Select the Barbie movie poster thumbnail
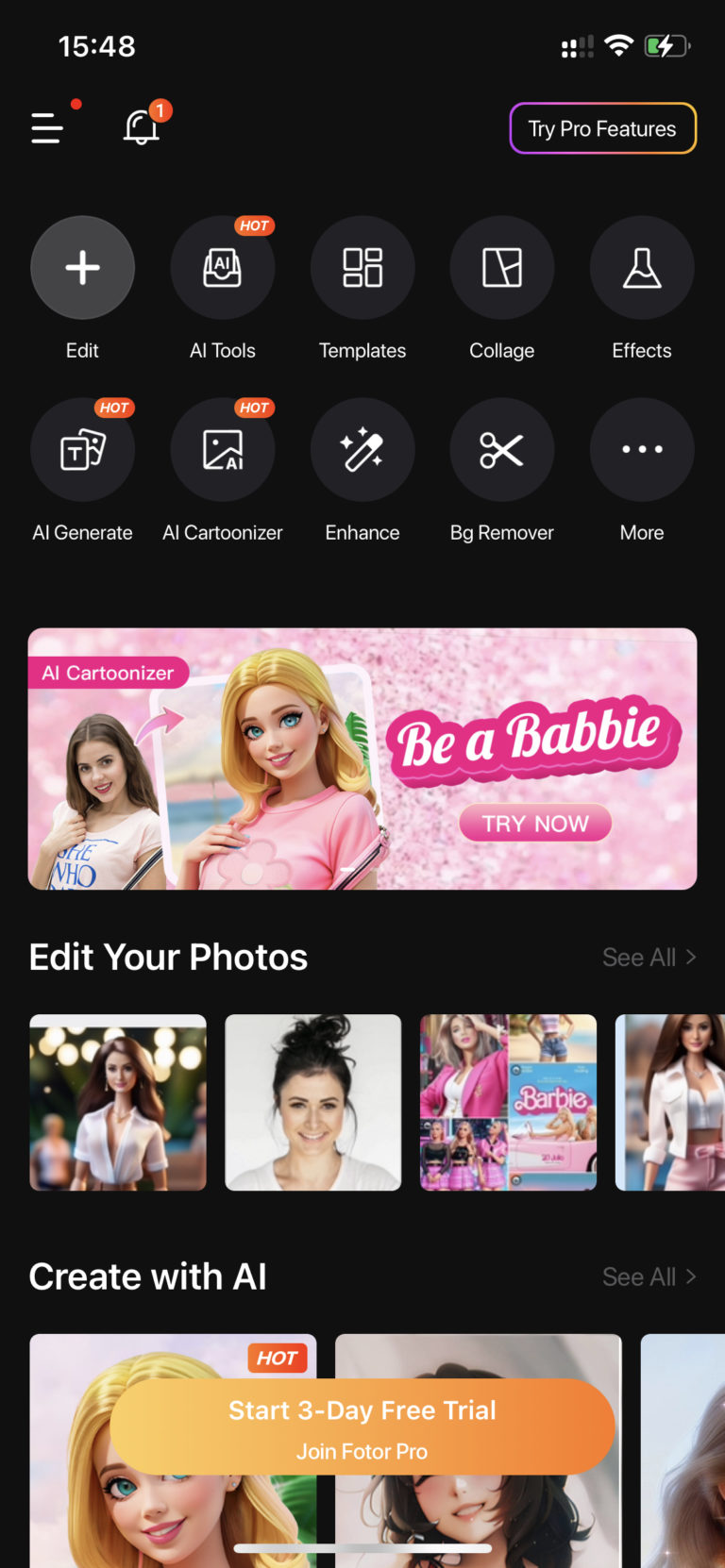725x1568 pixels. click(508, 1102)
